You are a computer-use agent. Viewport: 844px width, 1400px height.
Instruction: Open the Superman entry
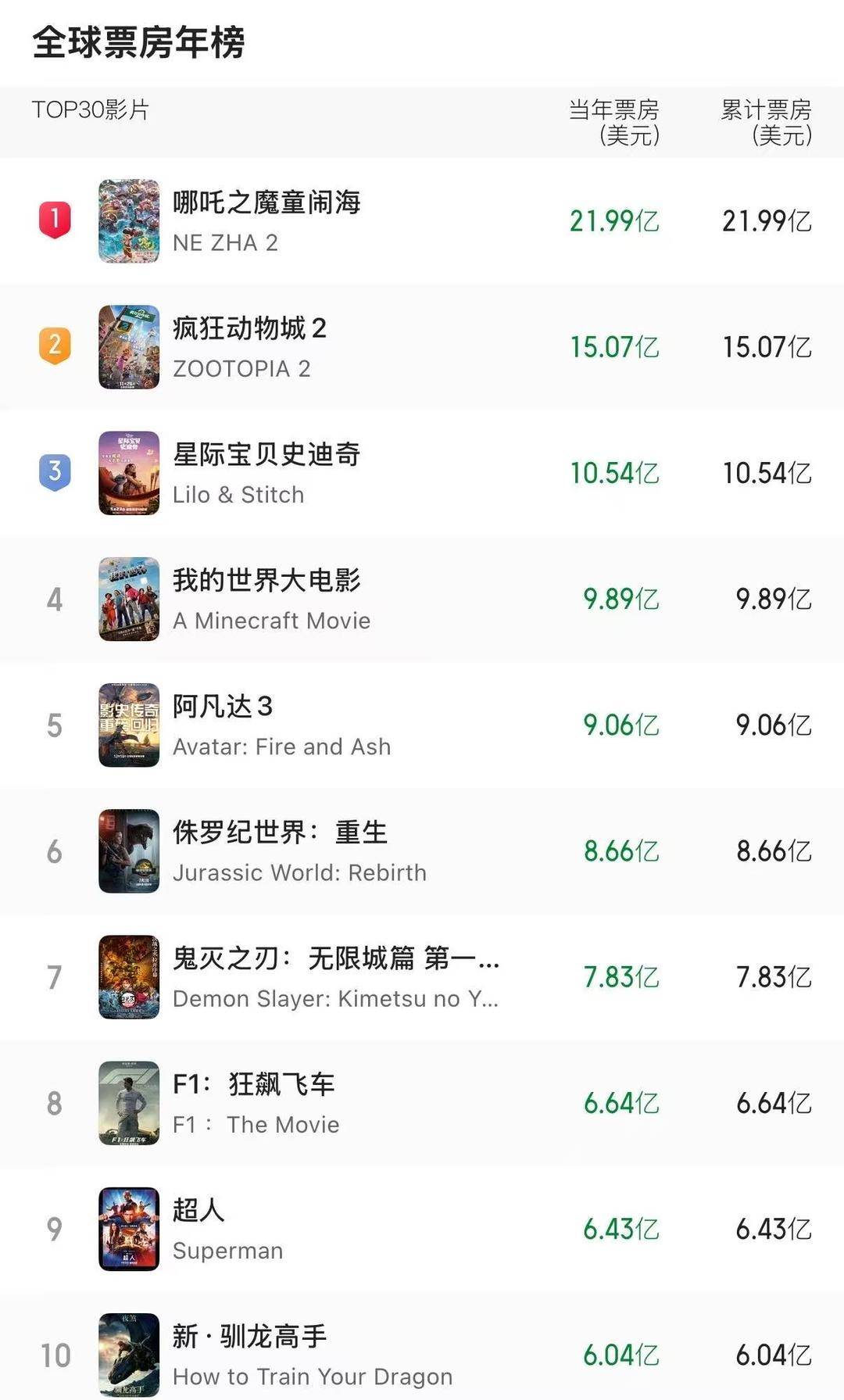(x=228, y=1230)
